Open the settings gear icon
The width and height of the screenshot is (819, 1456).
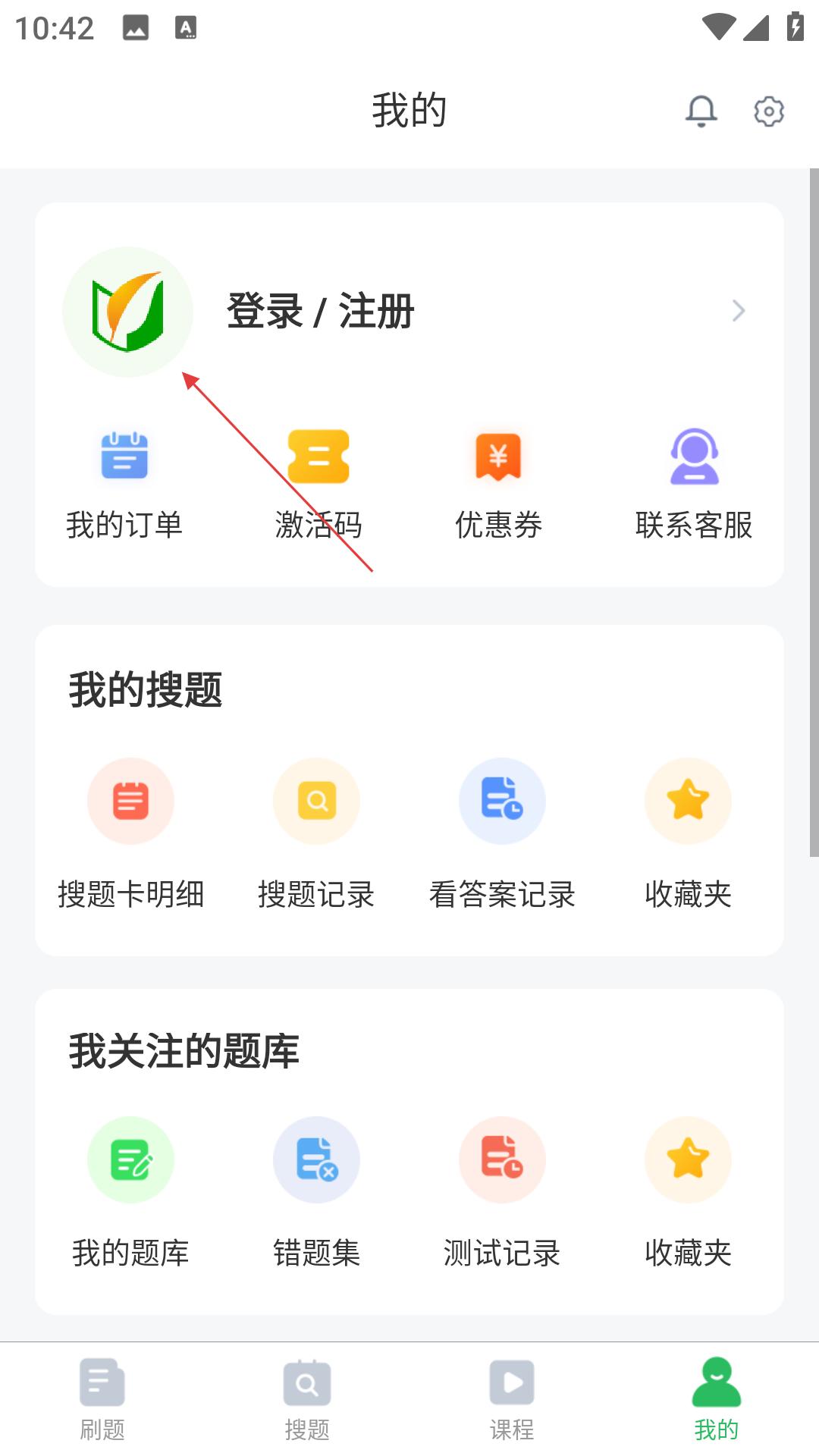[768, 111]
